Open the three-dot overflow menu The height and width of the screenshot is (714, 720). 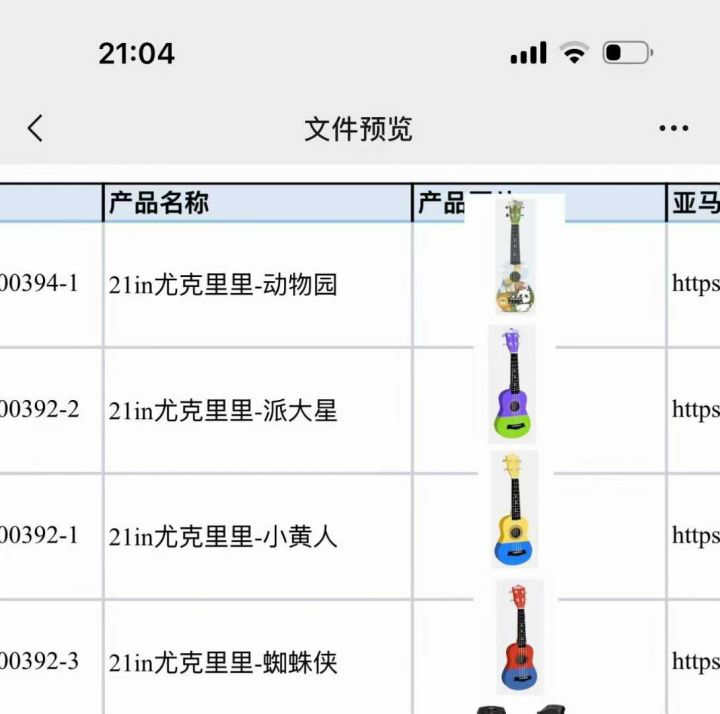674,129
